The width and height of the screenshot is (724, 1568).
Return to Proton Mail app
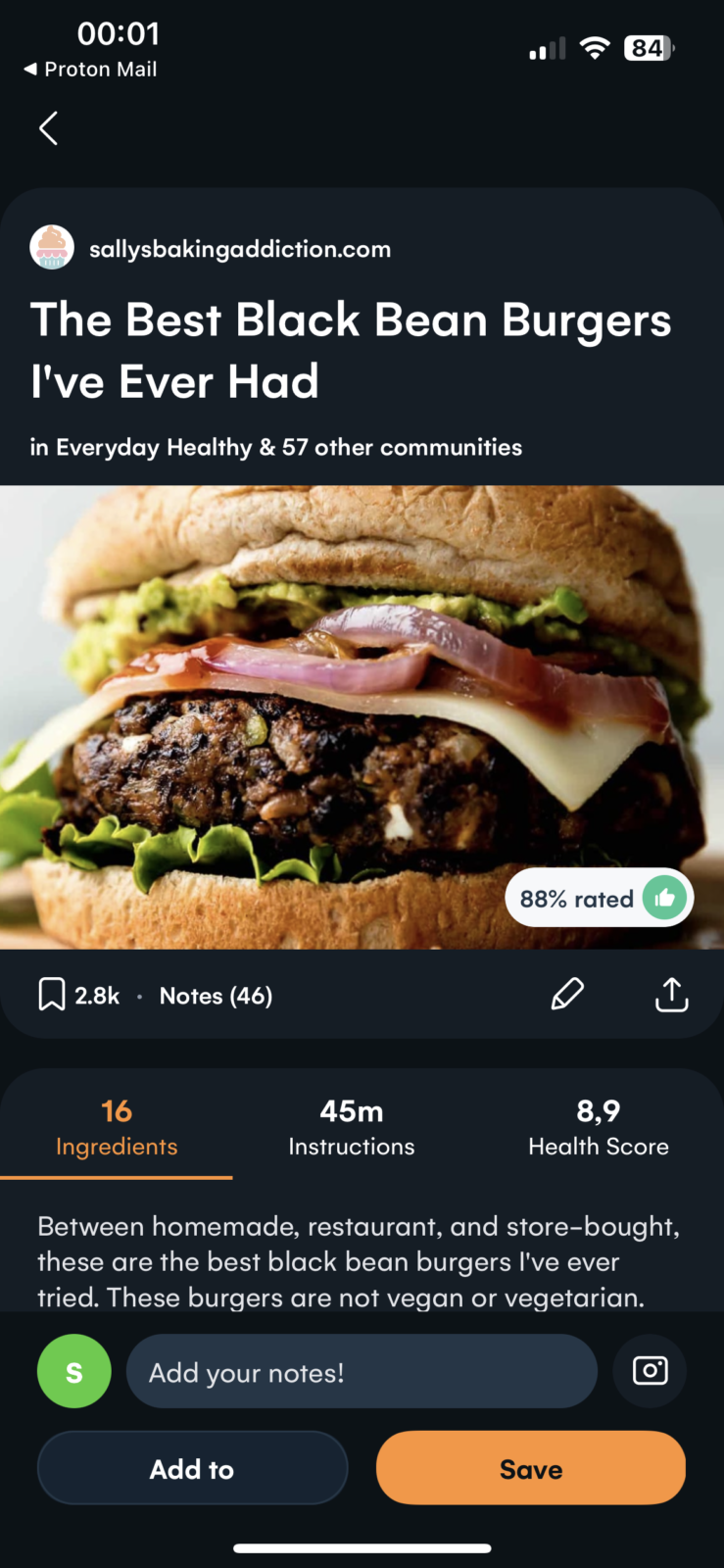pyautogui.click(x=90, y=70)
